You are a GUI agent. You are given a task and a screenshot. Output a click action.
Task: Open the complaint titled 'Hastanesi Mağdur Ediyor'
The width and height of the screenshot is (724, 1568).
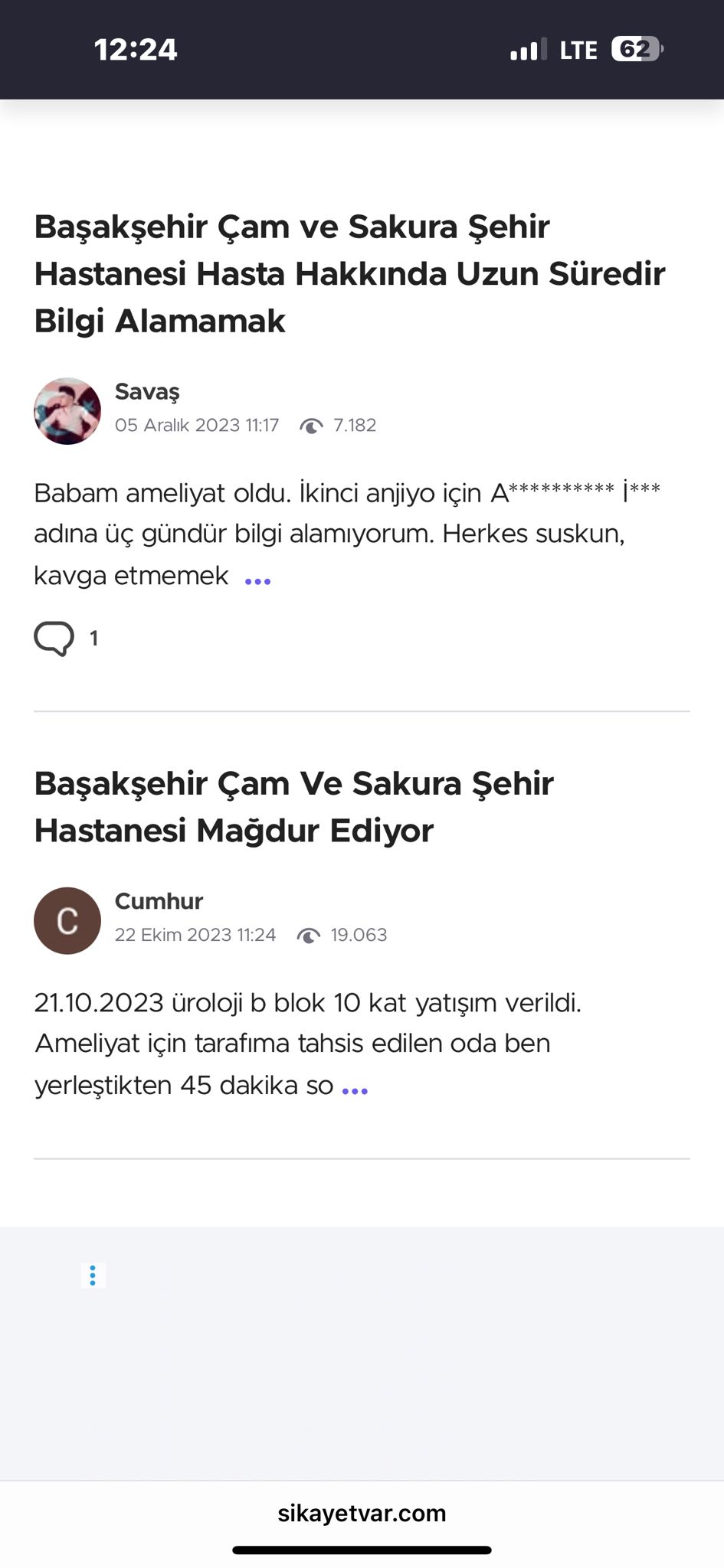(293, 806)
